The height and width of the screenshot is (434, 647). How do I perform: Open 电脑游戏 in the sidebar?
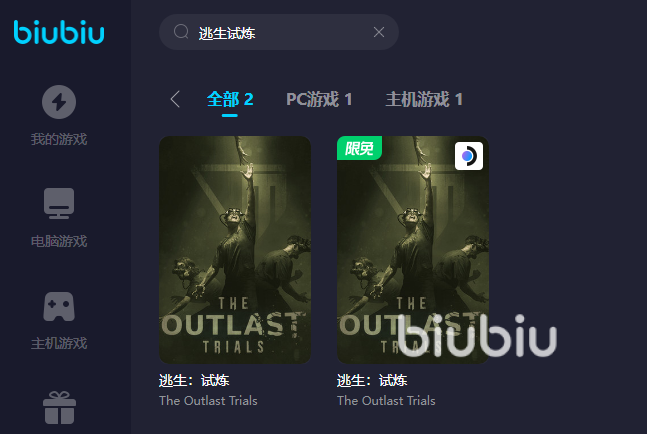59,217
